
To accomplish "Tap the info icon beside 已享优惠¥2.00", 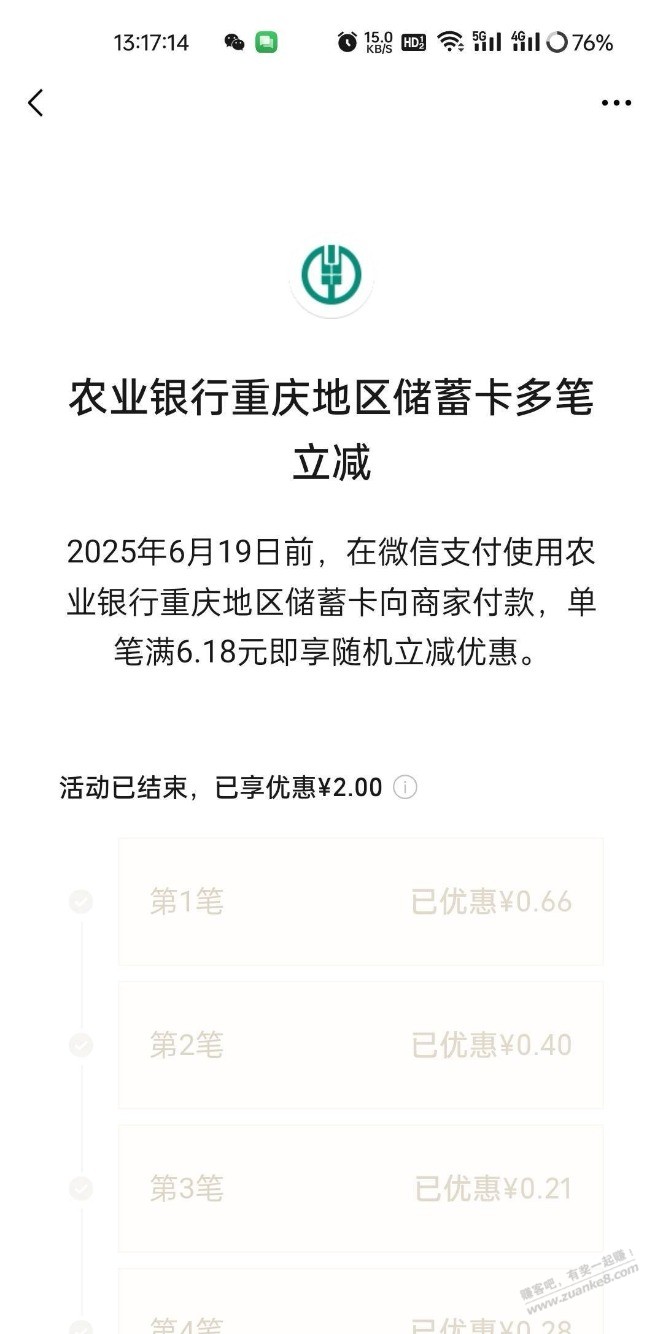I will (405, 787).
